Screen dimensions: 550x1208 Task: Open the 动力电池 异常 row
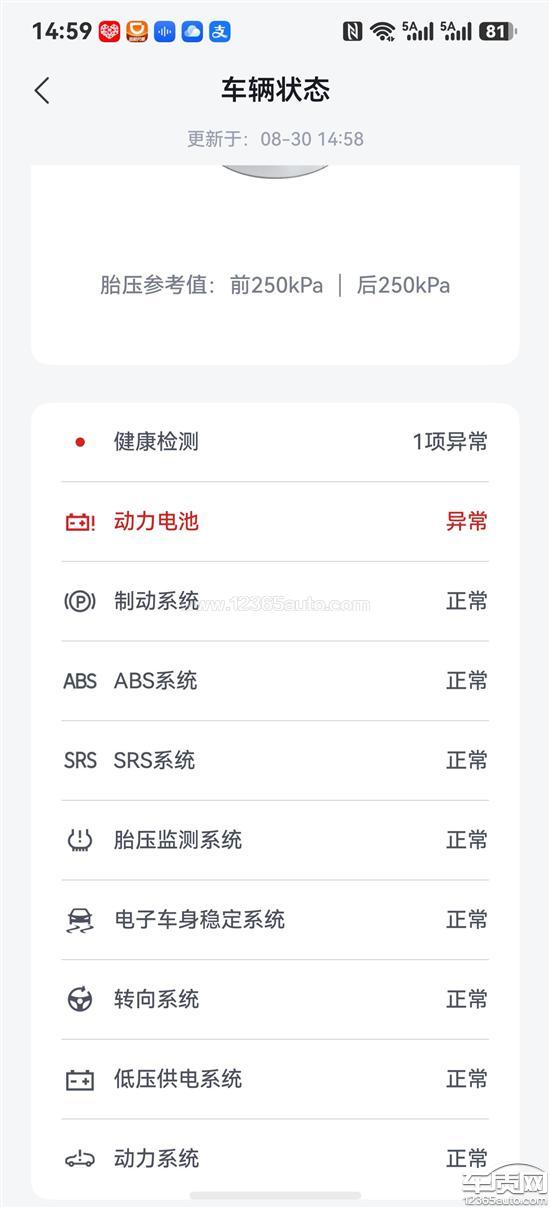(275, 521)
